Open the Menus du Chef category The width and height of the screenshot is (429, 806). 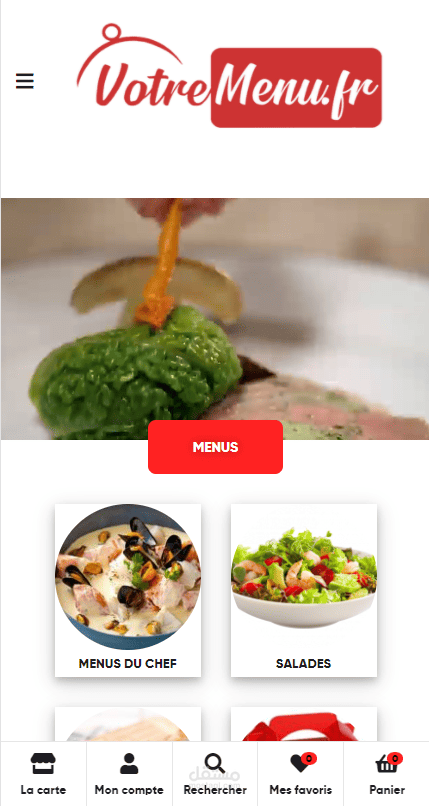128,590
